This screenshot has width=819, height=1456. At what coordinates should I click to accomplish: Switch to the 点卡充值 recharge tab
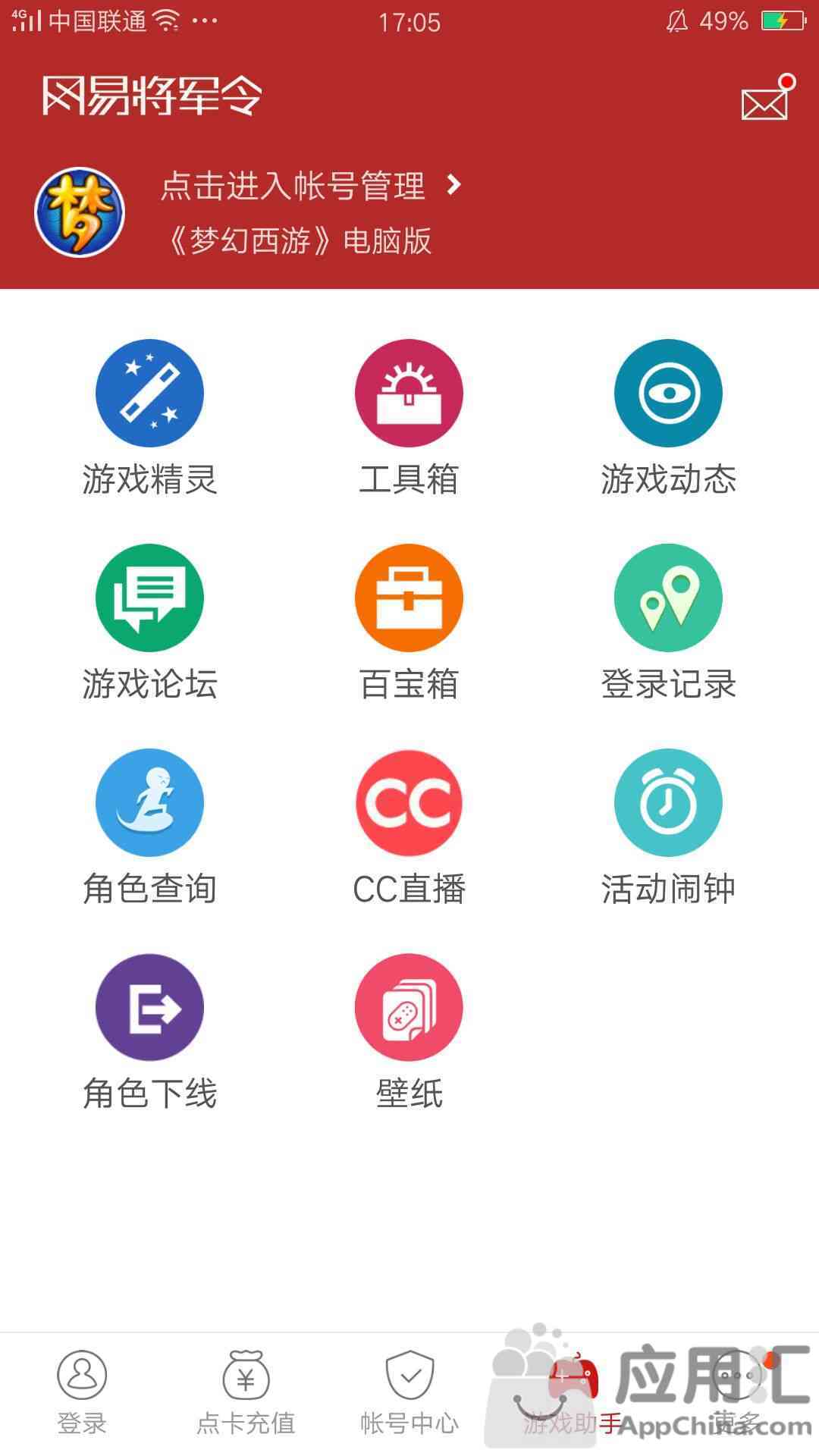(246, 1394)
